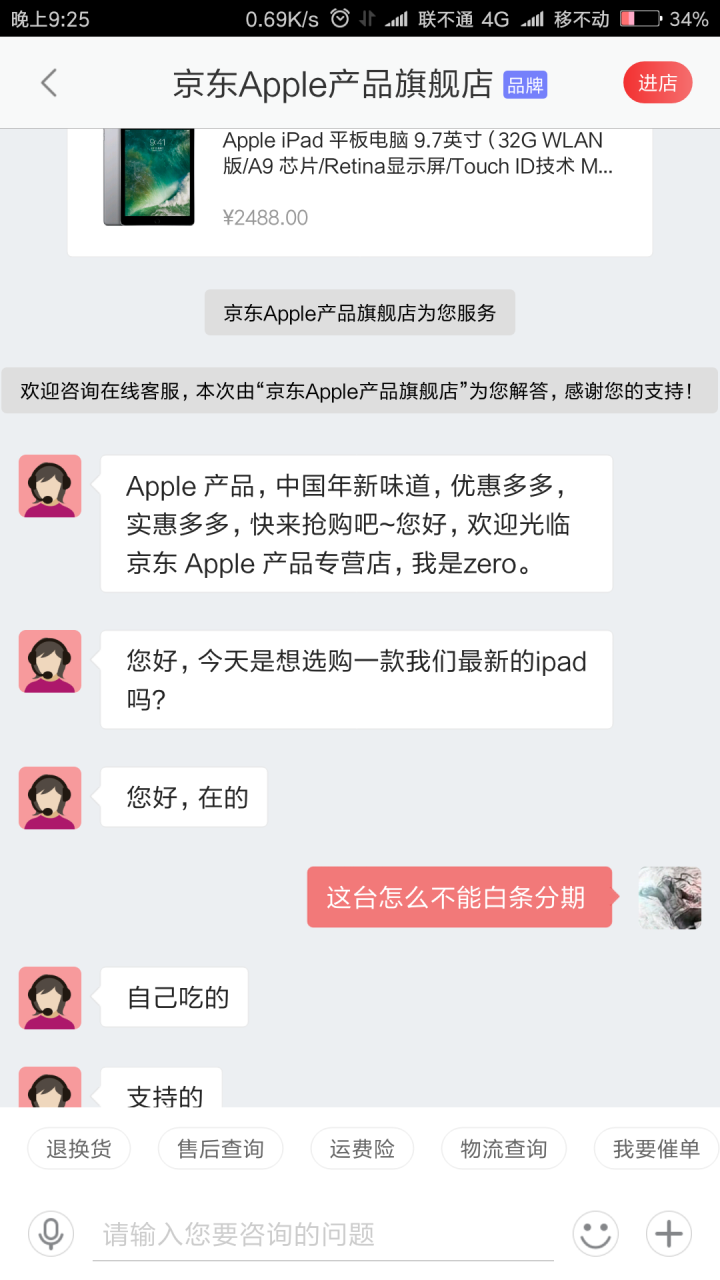Select the 售后查询 quick chip
Viewport: 720px width, 1280px height.
click(221, 1149)
